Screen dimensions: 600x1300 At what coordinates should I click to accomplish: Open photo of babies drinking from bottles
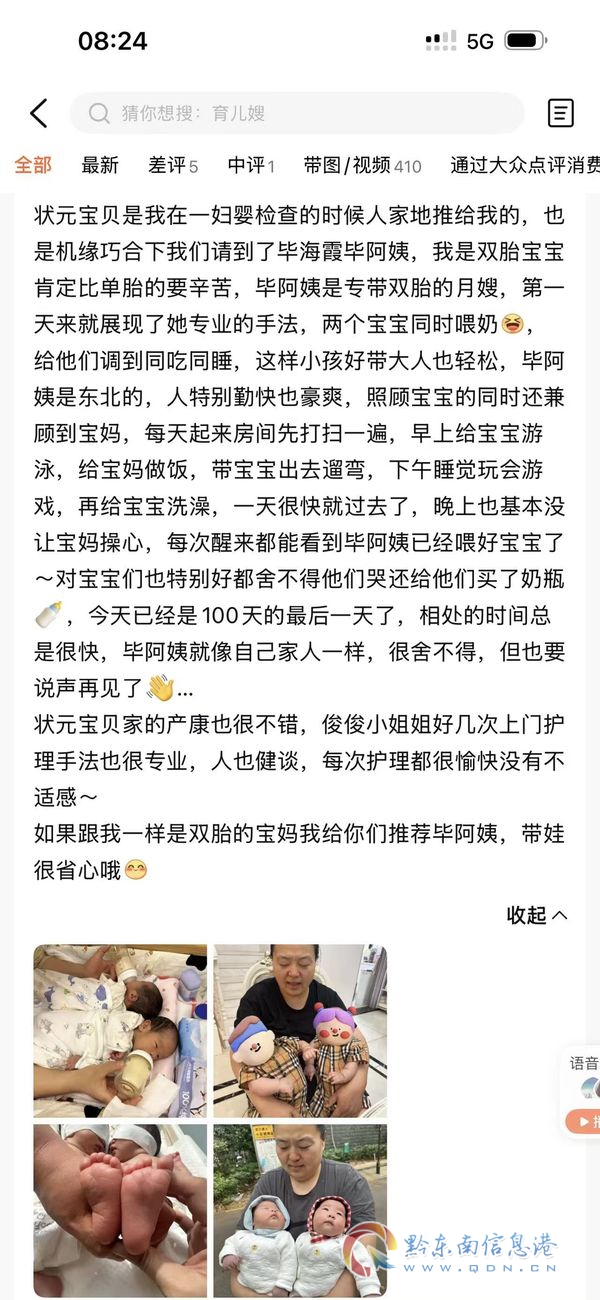120,1031
